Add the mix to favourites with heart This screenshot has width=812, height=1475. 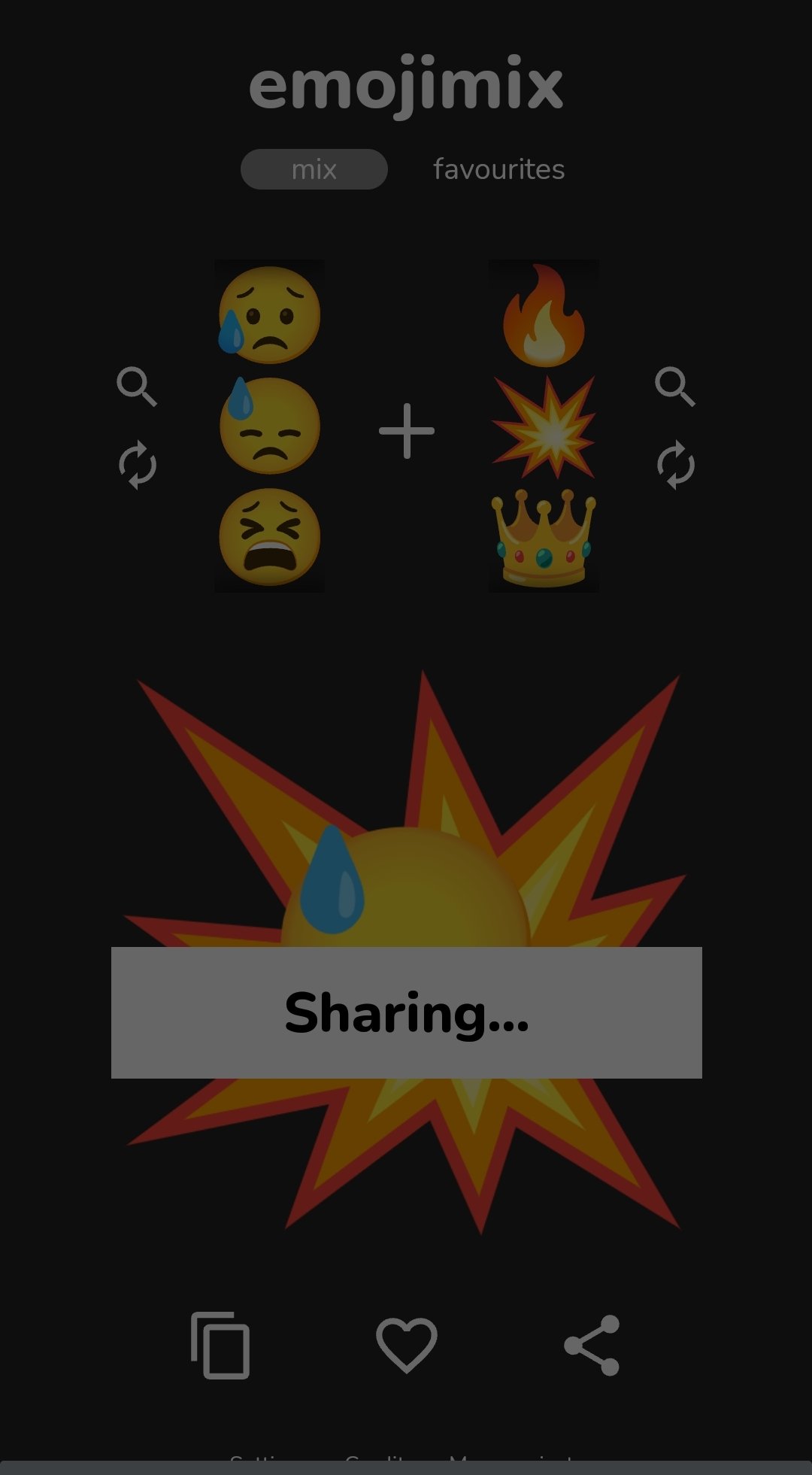coord(406,1345)
